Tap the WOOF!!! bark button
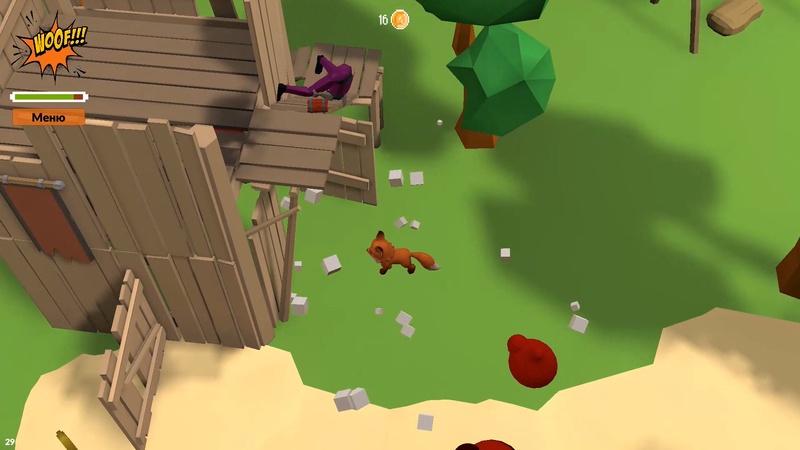 48,48
